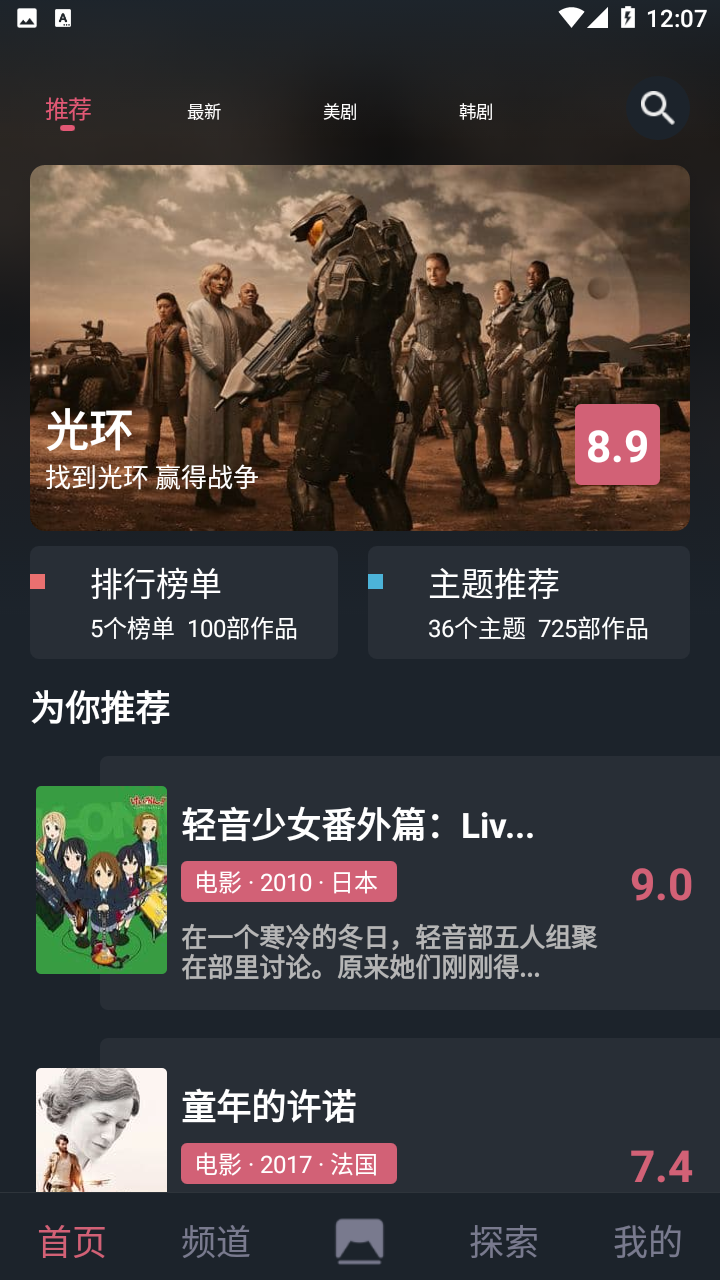Open the 主题推荐 topics card
Image resolution: width=720 pixels, height=1280 pixels.
point(528,602)
